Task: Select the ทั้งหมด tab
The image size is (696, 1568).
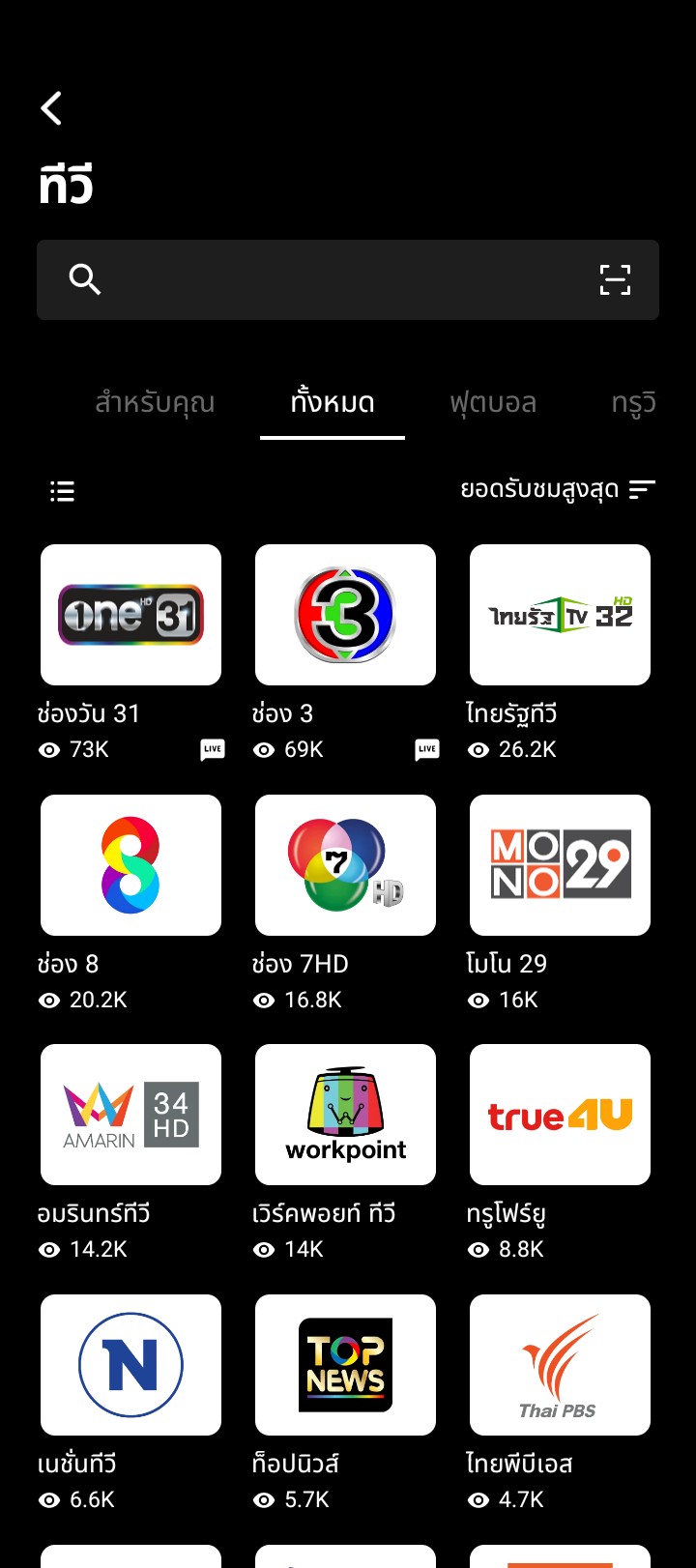Action: point(333,403)
